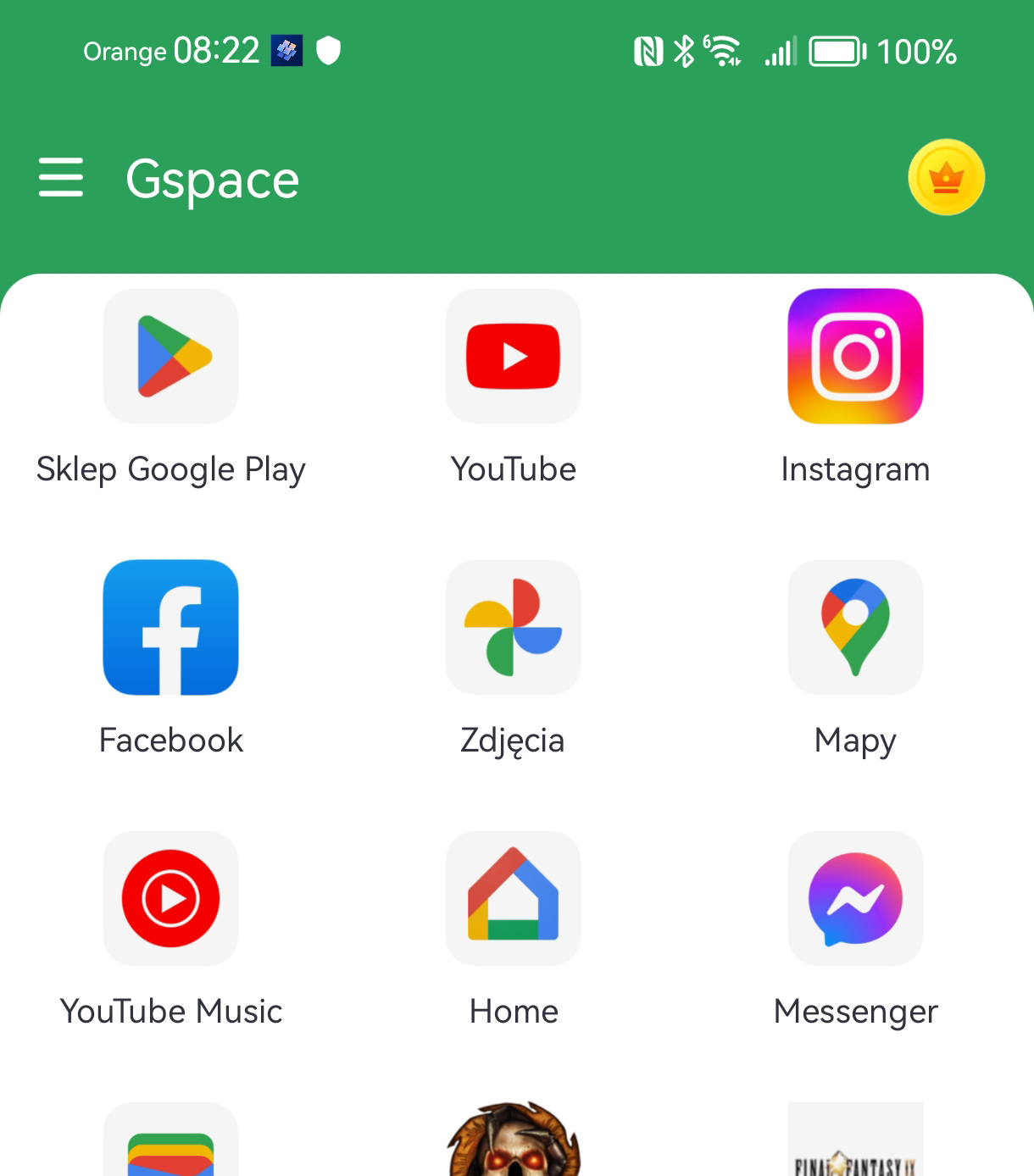The image size is (1034, 1176).
Task: Open Zdjęcia photos app
Action: 513,628
